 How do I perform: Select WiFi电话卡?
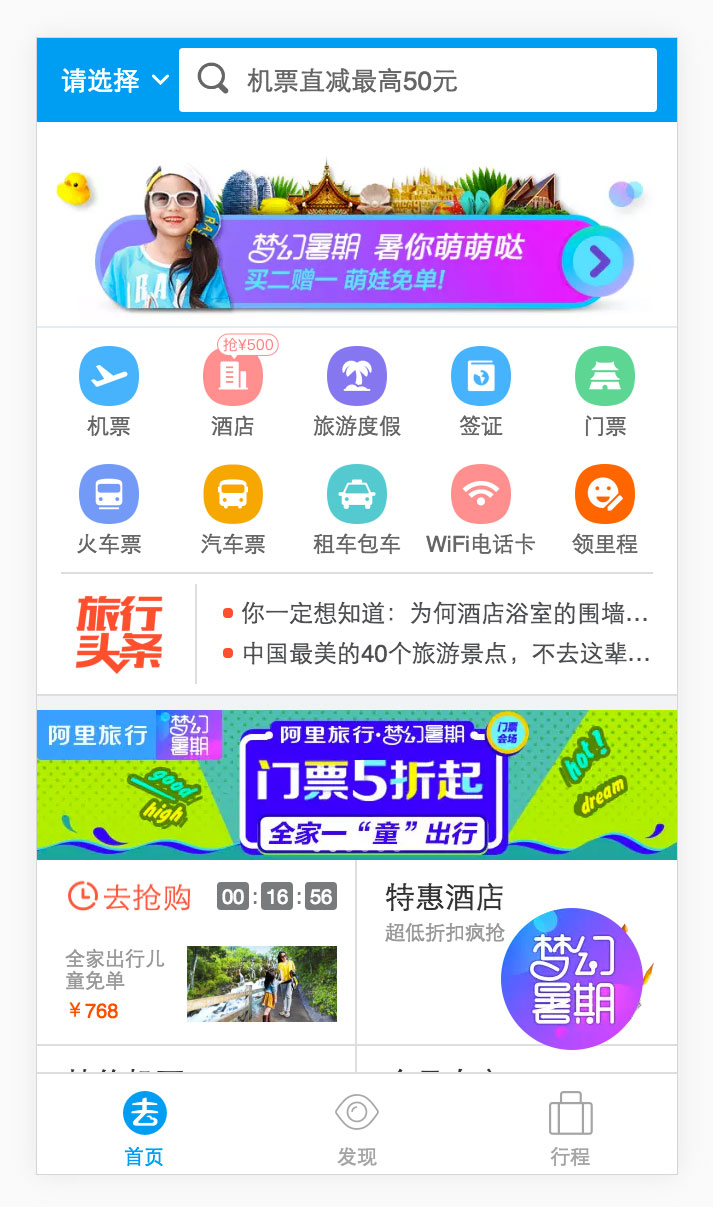click(481, 510)
